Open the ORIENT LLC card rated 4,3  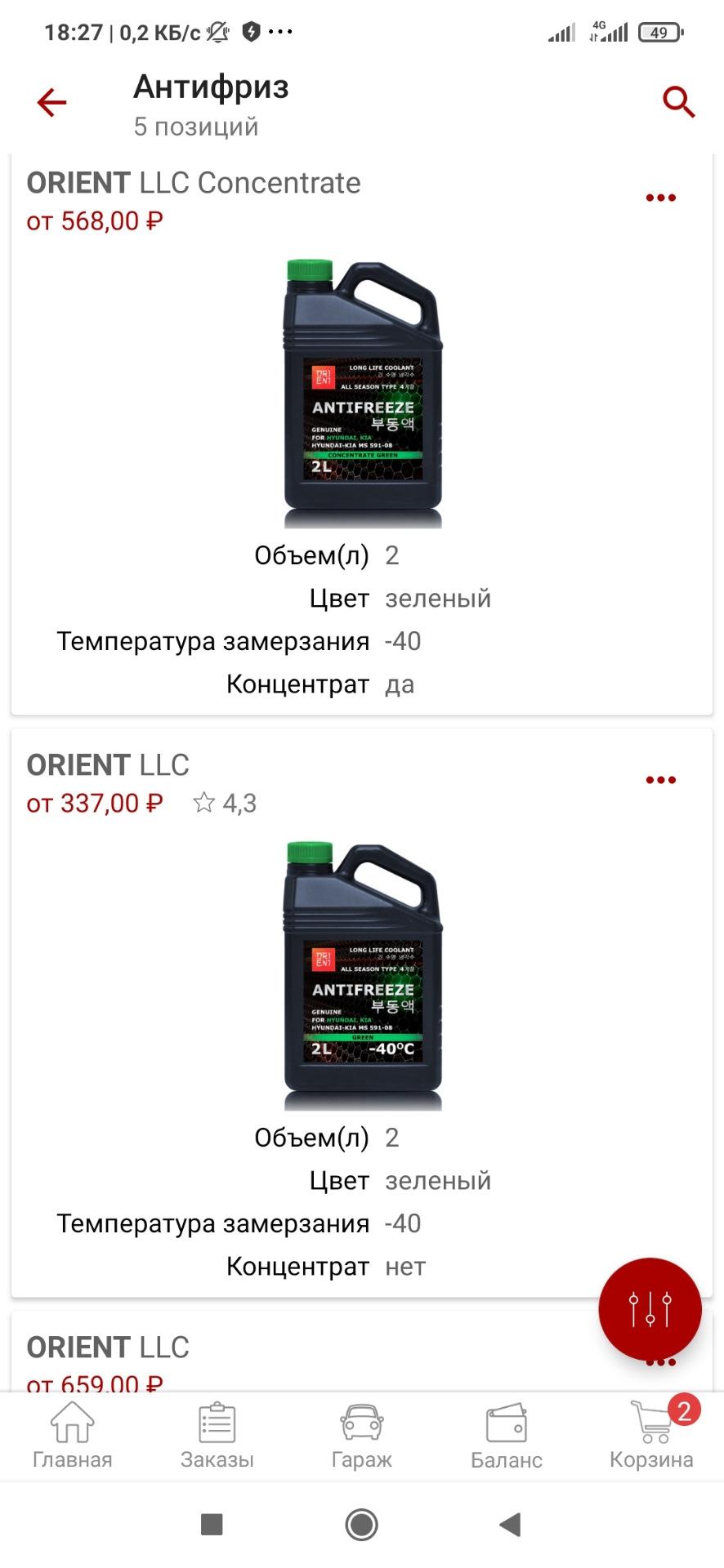(x=362, y=976)
